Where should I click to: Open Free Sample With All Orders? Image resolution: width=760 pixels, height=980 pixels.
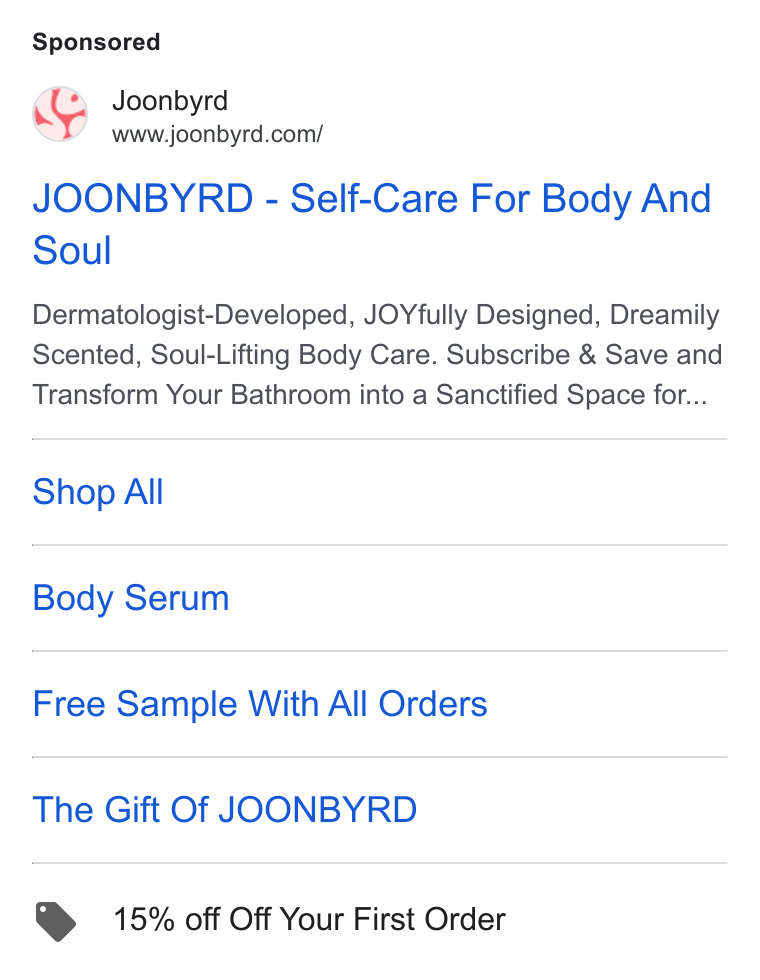pos(259,704)
